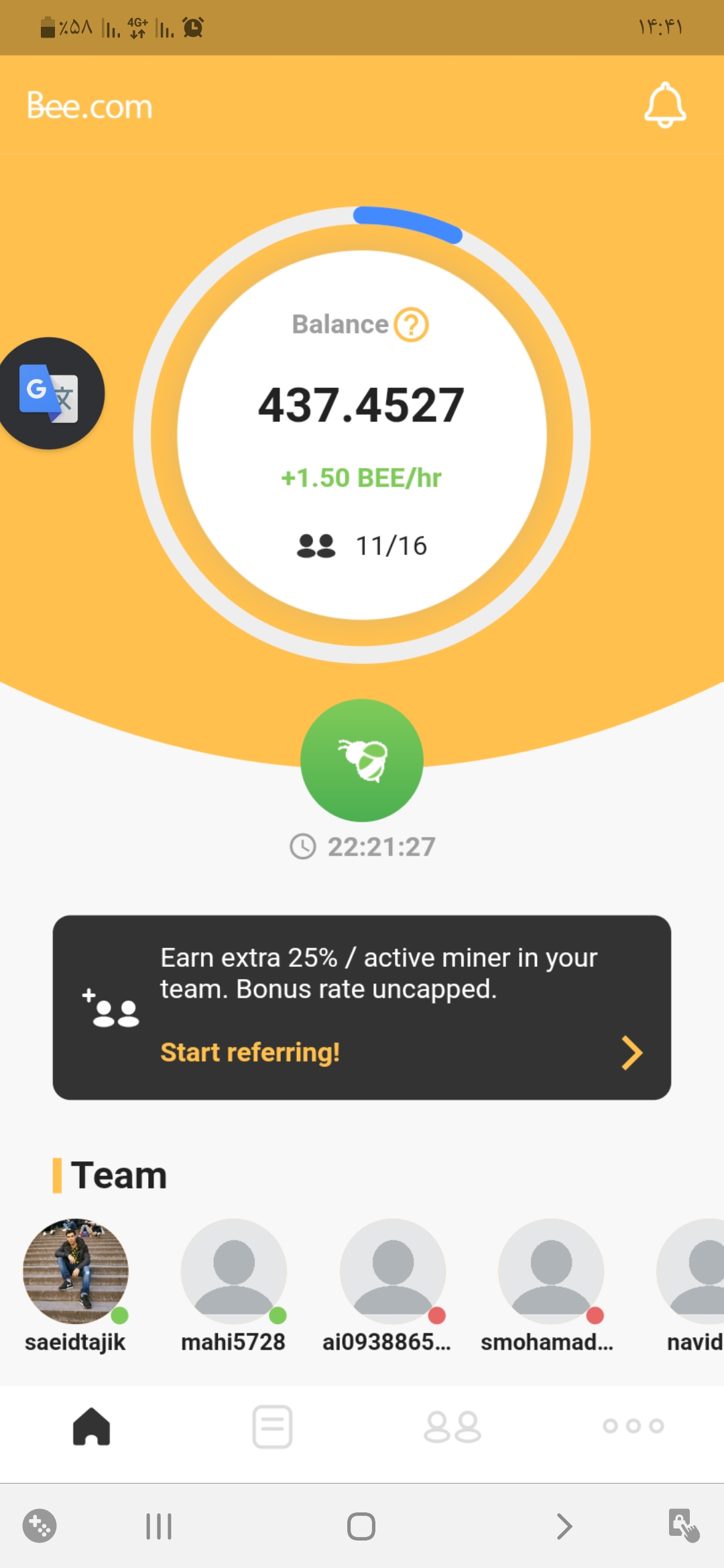Tap the floating Google Translate bubble
The image size is (724, 1568).
click(x=50, y=393)
